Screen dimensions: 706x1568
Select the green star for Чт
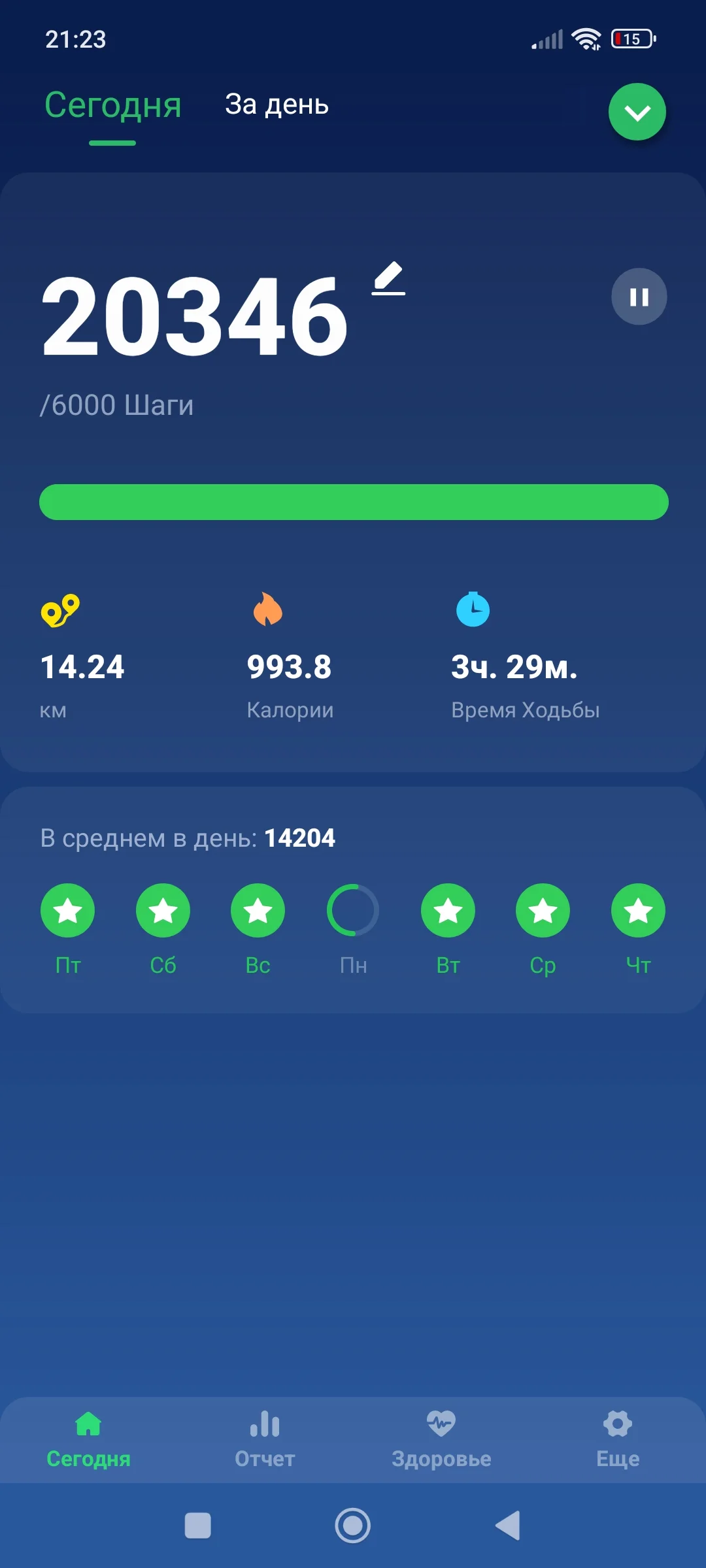coord(638,910)
